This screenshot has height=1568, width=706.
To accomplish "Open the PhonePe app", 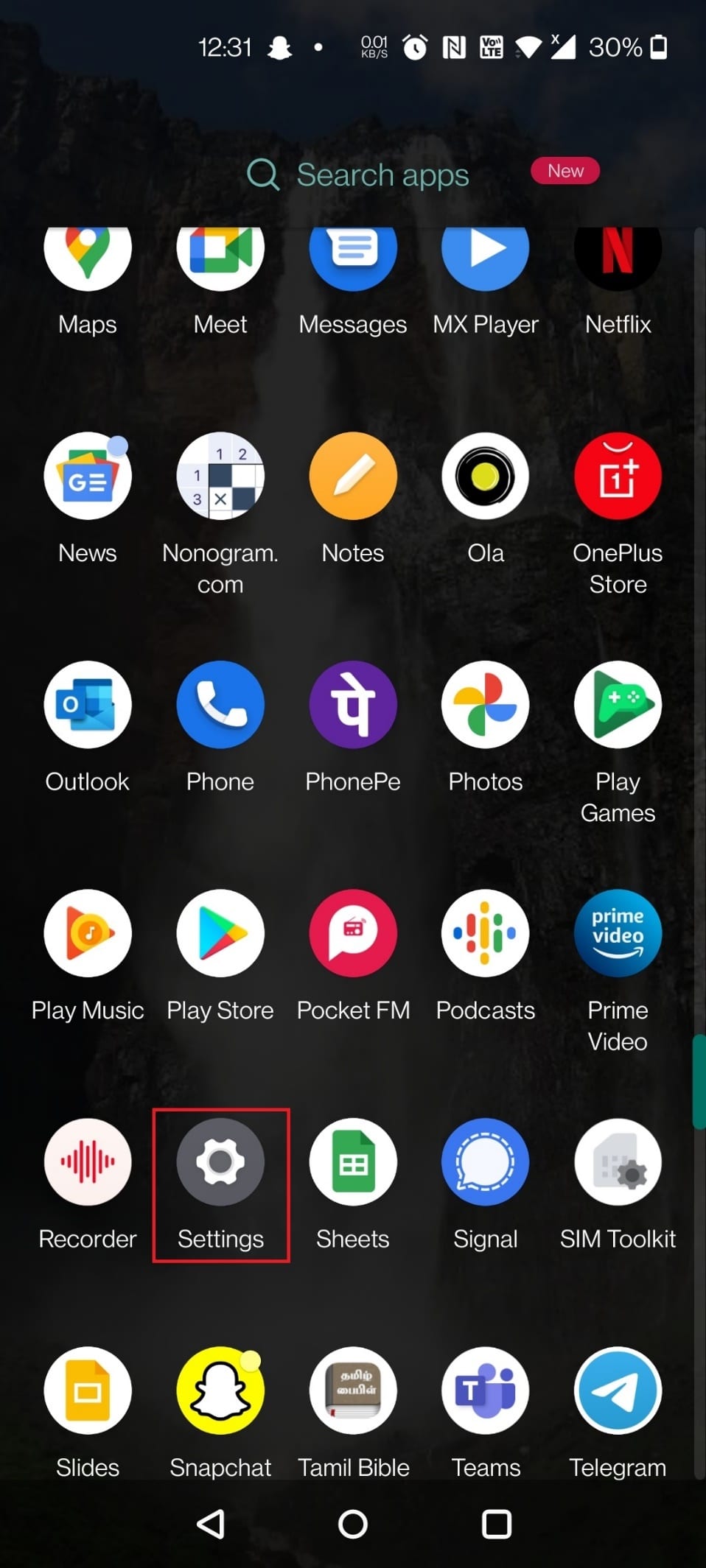I will click(353, 706).
